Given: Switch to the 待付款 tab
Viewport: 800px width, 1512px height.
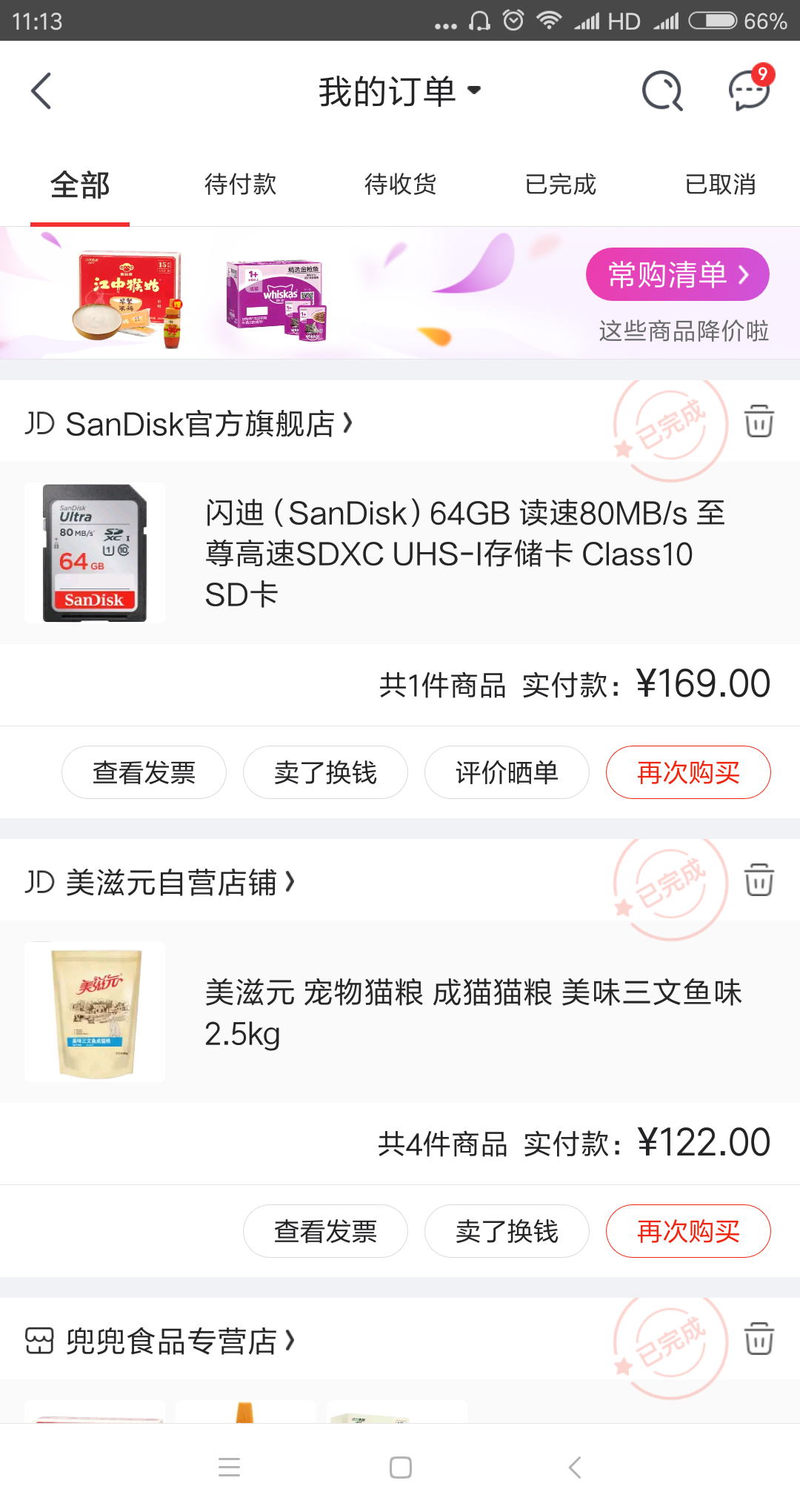Looking at the screenshot, I should coord(240,185).
